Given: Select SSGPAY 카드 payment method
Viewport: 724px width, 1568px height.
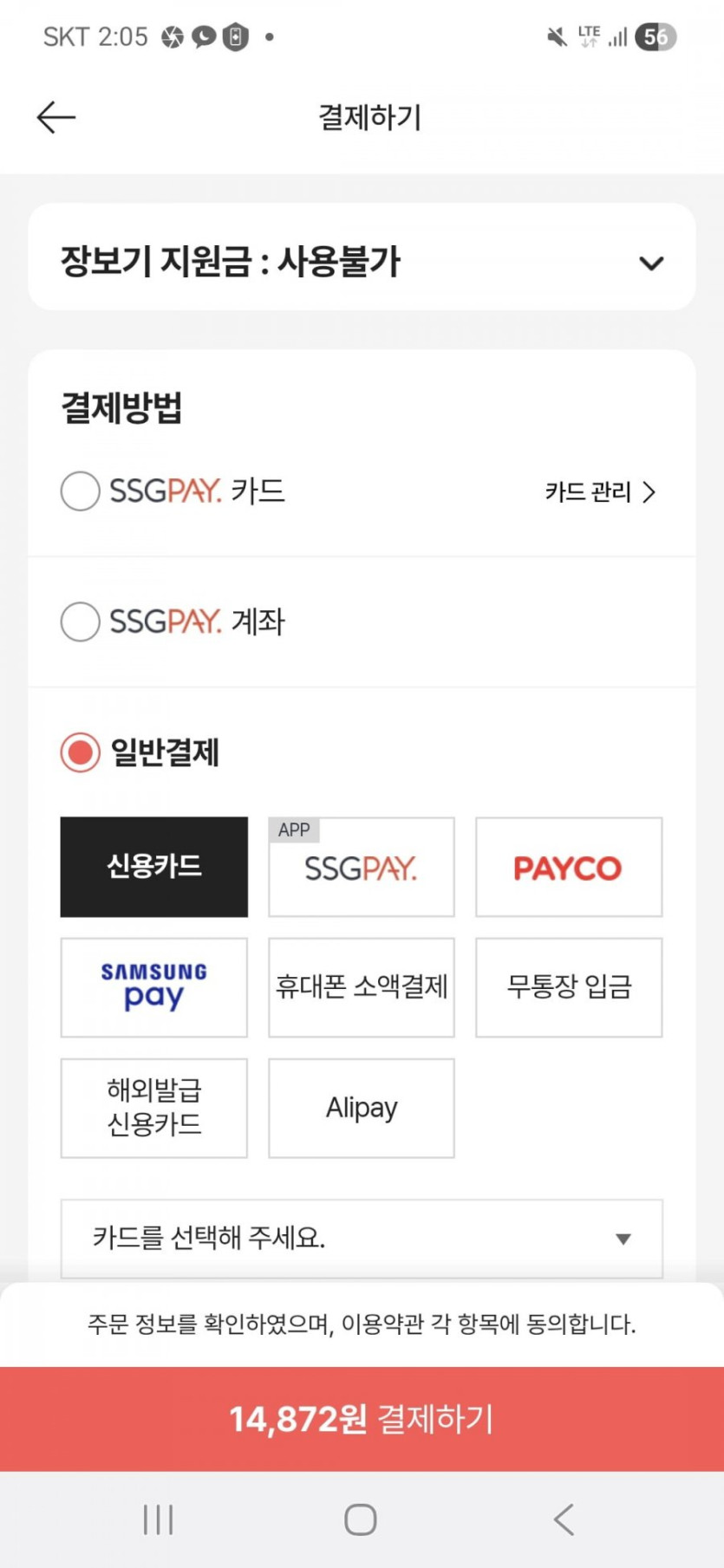Looking at the screenshot, I should pos(81,491).
